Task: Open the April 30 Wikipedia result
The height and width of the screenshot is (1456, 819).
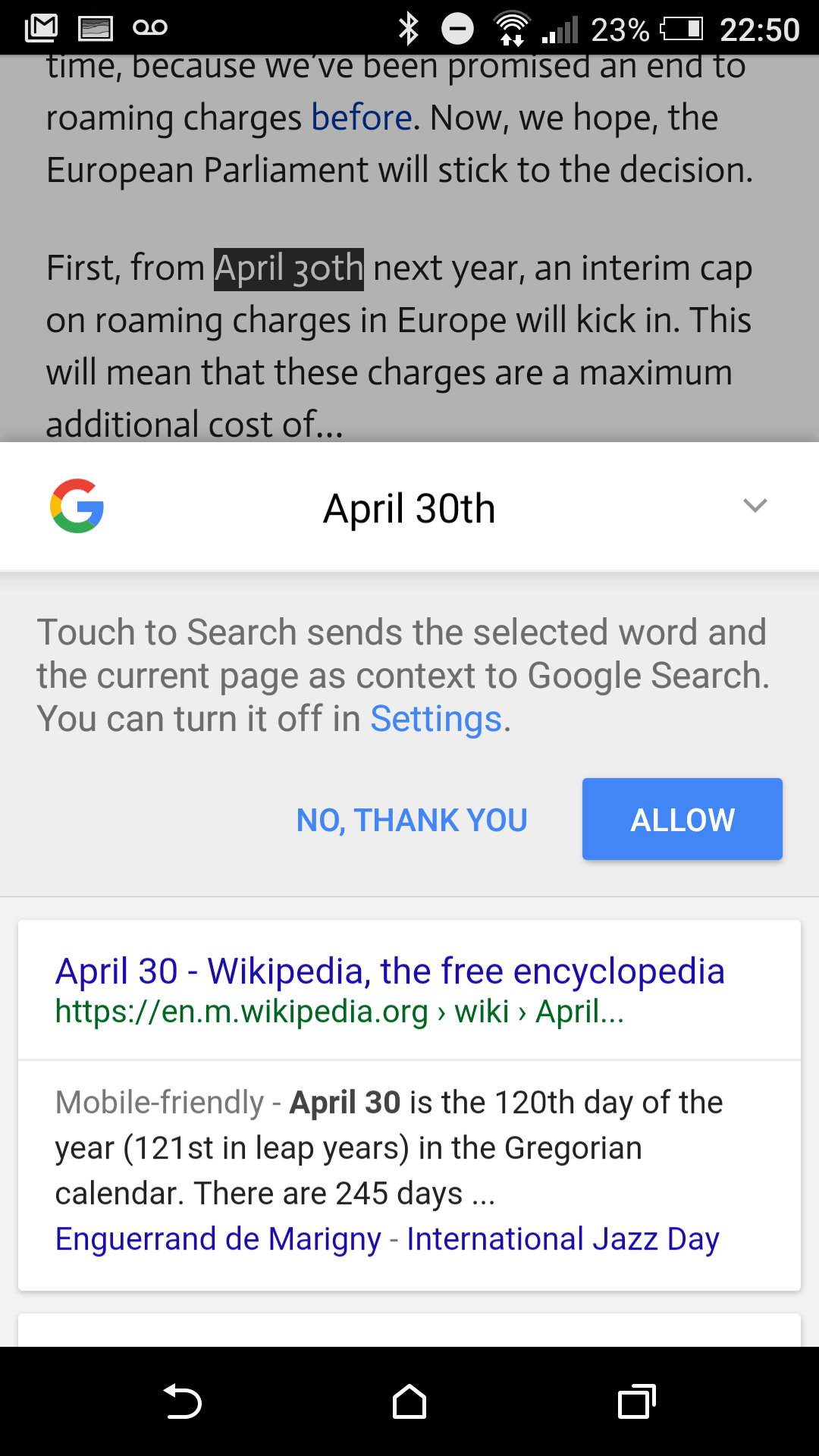Action: [x=390, y=971]
